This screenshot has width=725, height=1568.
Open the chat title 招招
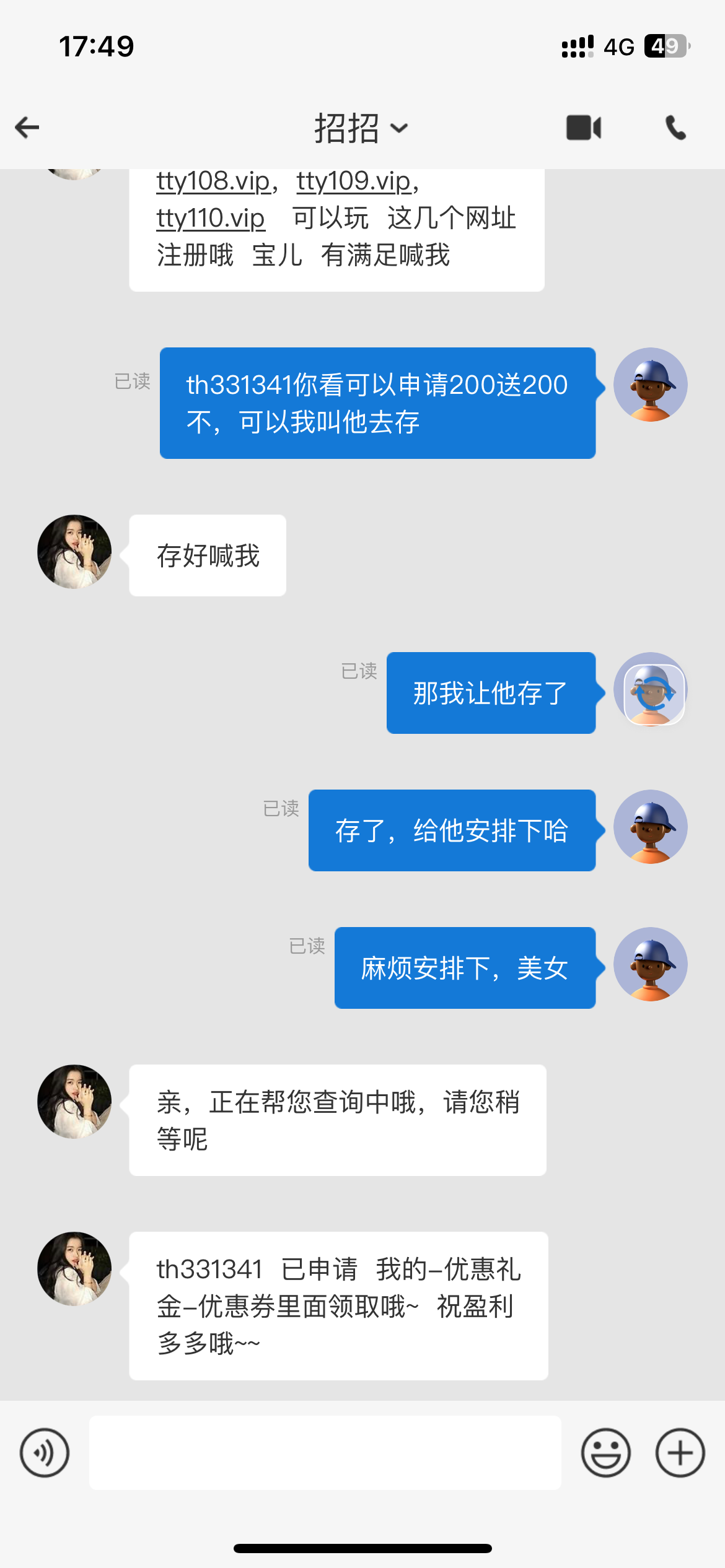pyautogui.click(x=345, y=127)
